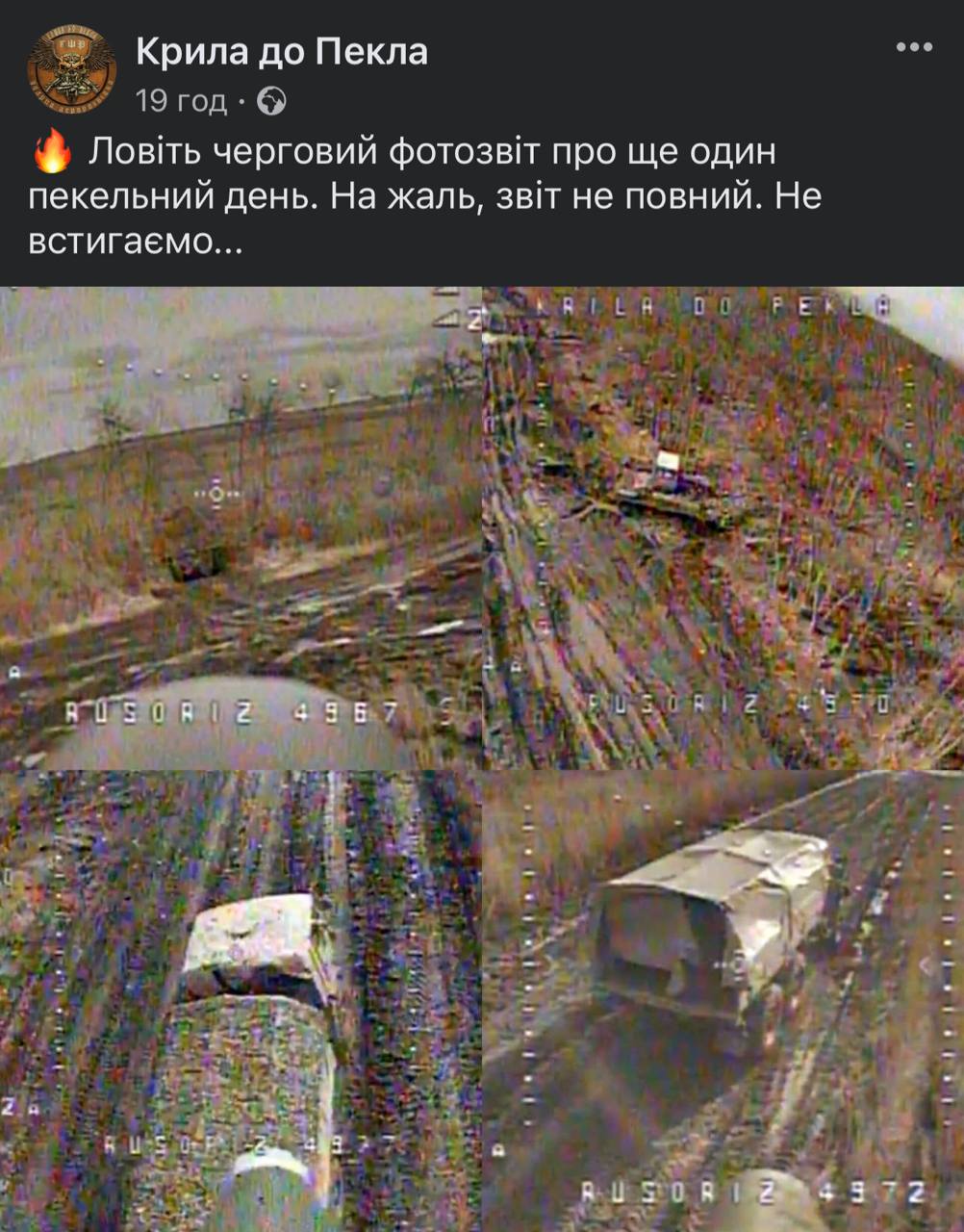Open the post's three-dot options menu
The image size is (964, 1232).
[x=913, y=47]
